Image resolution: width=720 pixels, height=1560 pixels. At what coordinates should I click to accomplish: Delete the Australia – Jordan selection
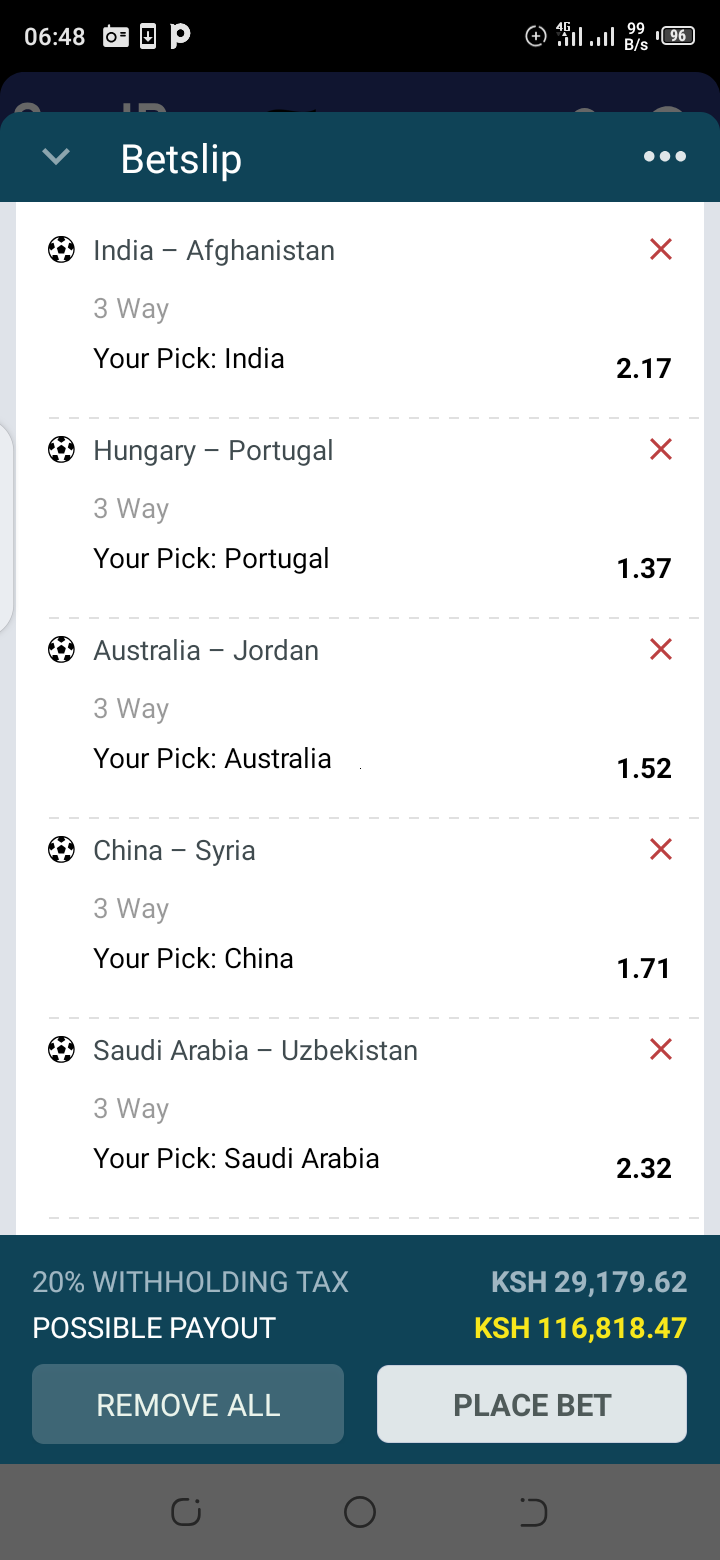[661, 650]
